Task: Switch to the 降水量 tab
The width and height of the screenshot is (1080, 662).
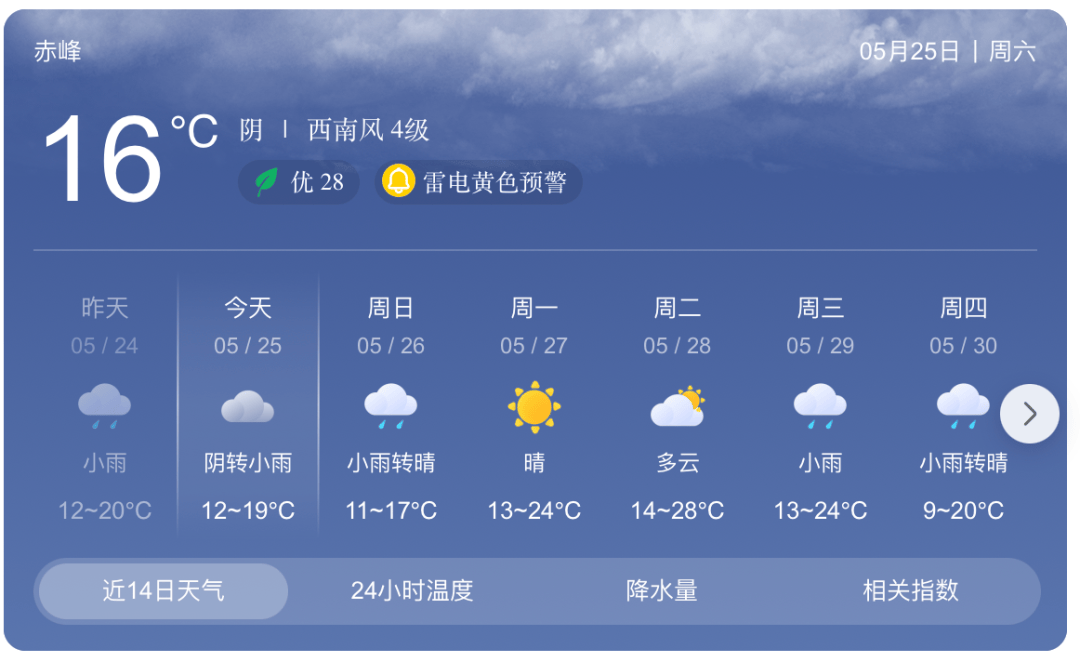Action: pos(661,591)
